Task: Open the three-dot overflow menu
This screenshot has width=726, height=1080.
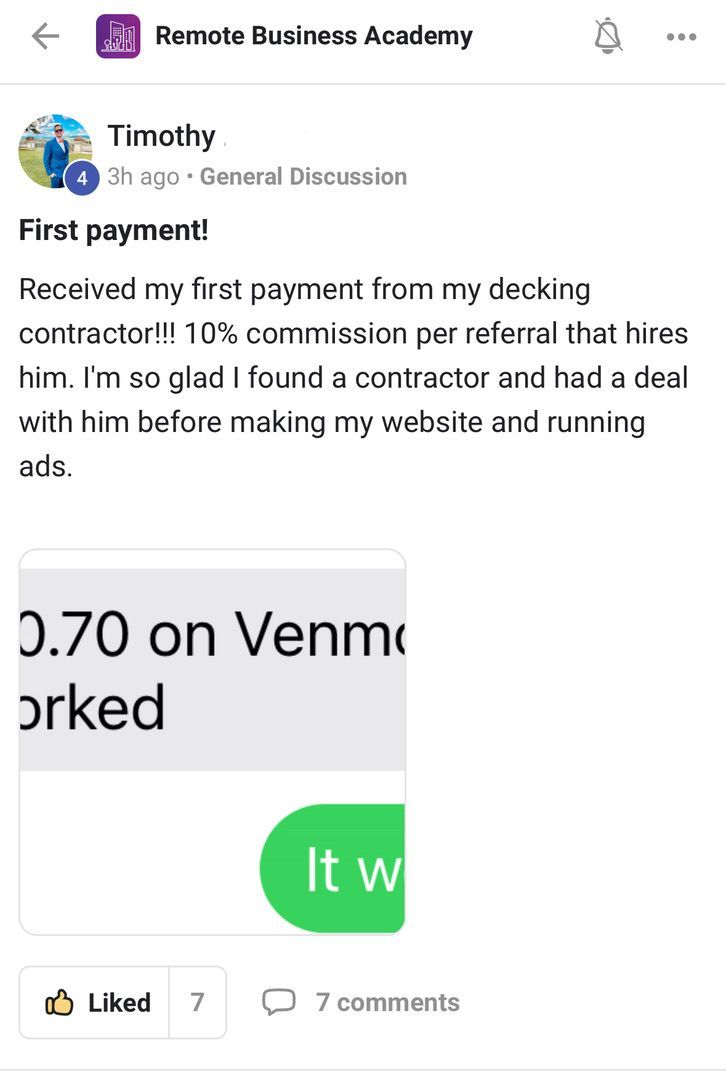Action: point(680,38)
